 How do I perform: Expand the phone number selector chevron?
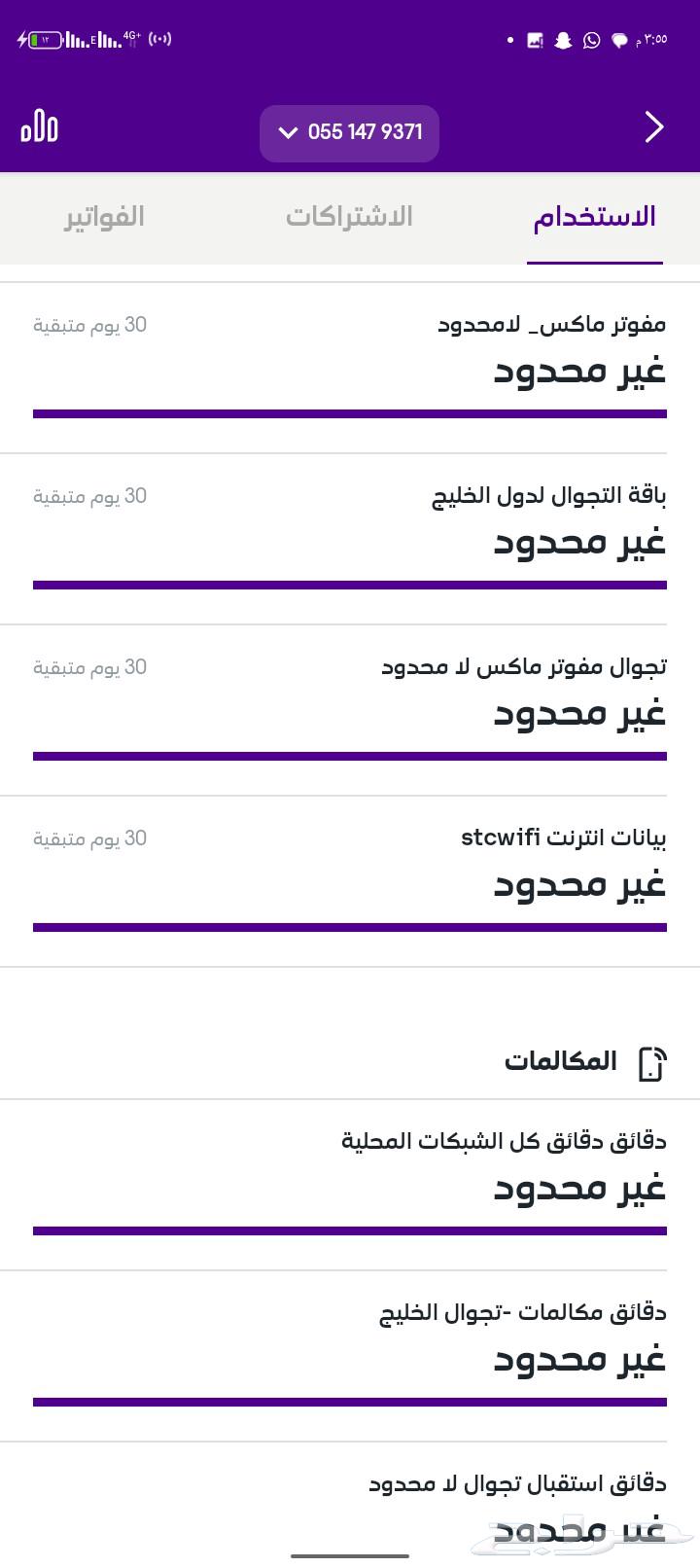[287, 133]
